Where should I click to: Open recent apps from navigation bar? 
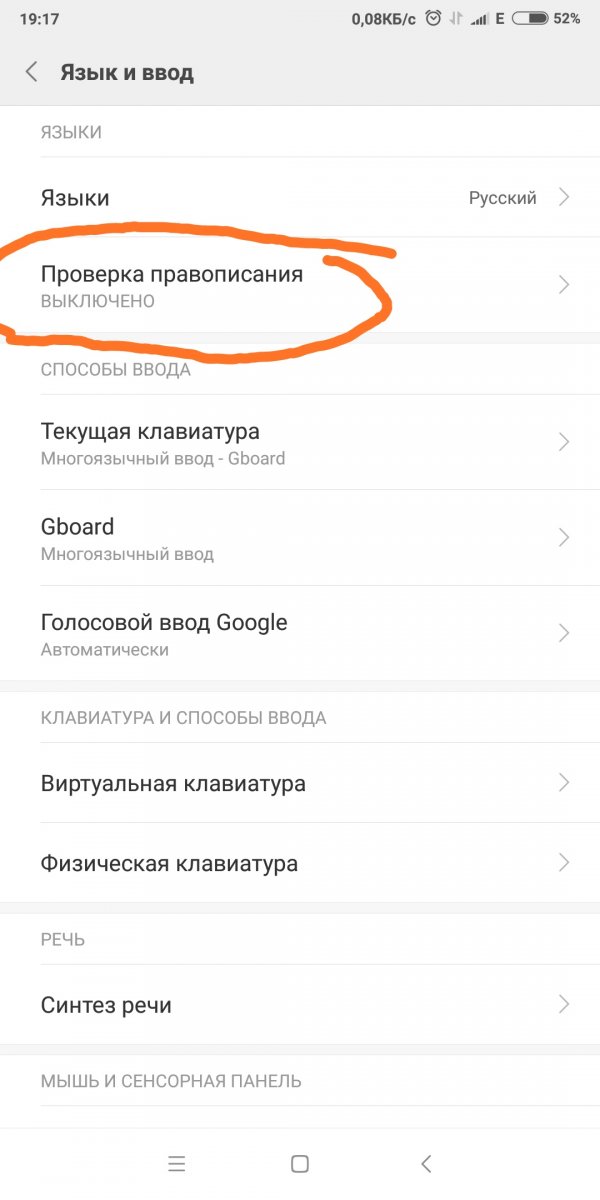177,1163
